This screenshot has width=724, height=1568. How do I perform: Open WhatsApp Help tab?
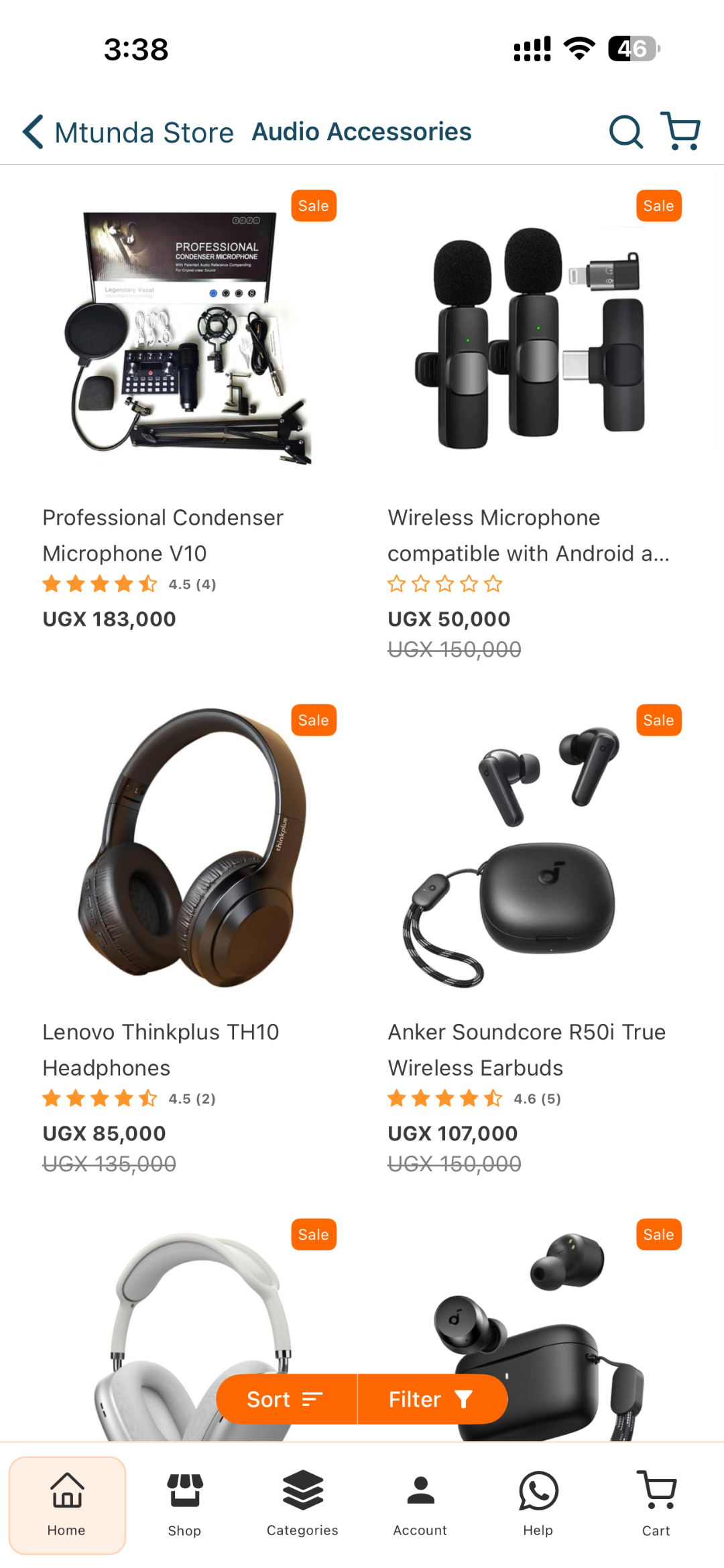click(x=538, y=1505)
